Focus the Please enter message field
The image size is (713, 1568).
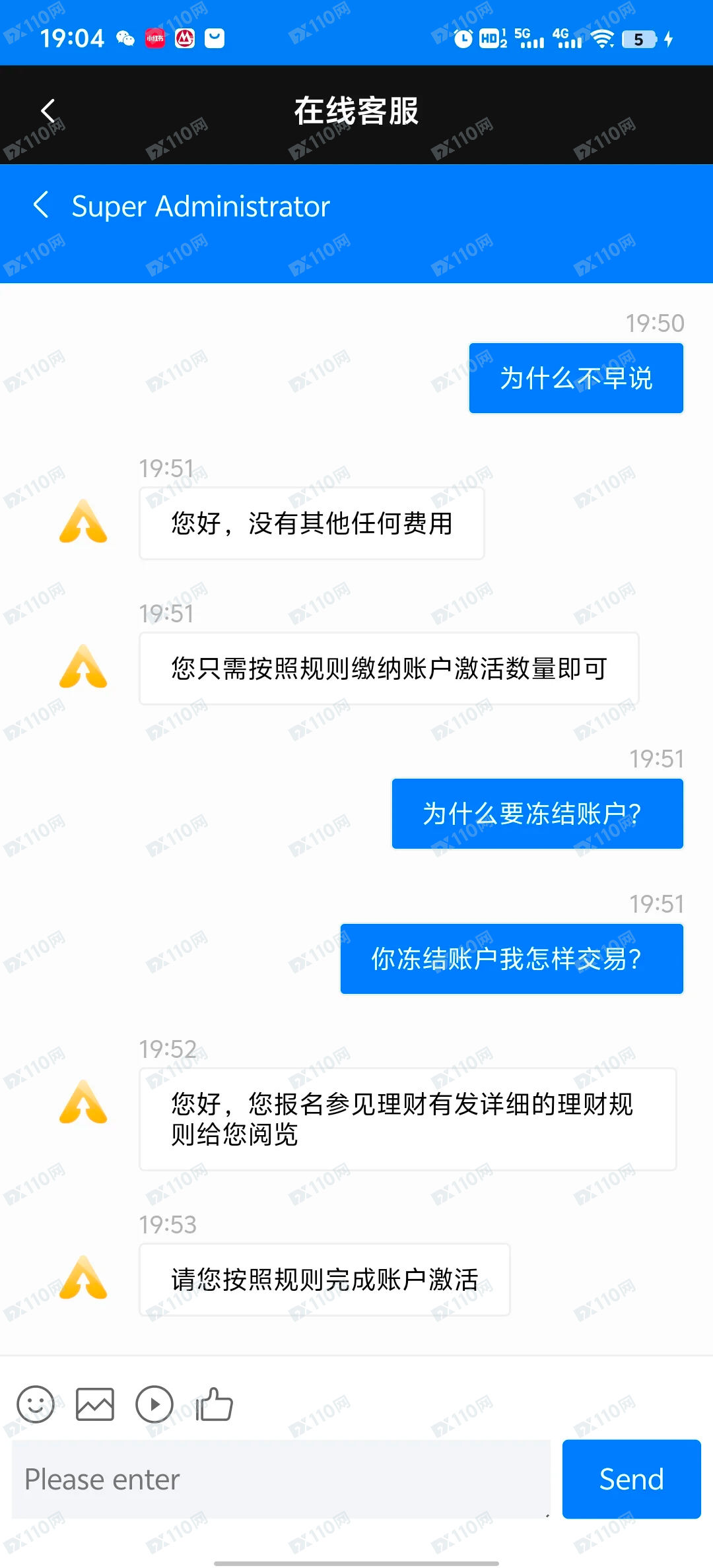[281, 1480]
